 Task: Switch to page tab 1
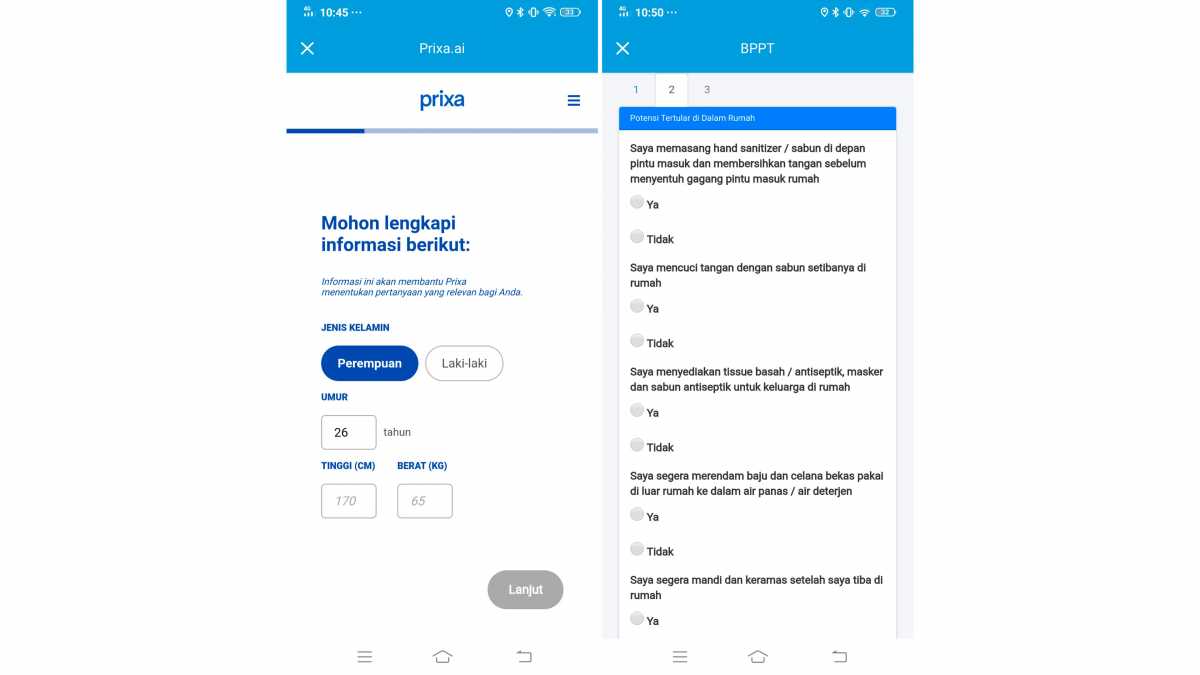[636, 90]
